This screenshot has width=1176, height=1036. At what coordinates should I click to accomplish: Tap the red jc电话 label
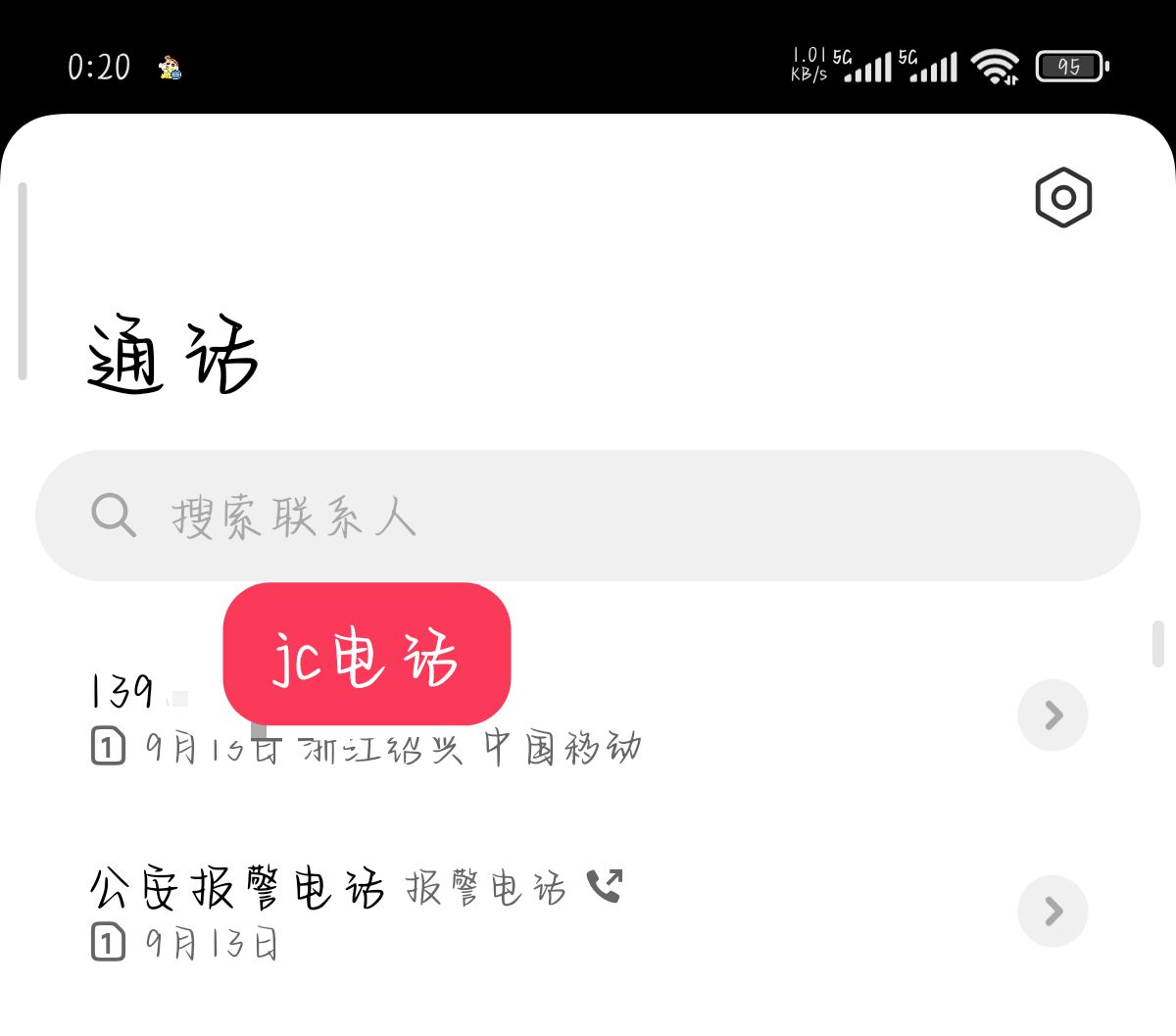[367, 655]
